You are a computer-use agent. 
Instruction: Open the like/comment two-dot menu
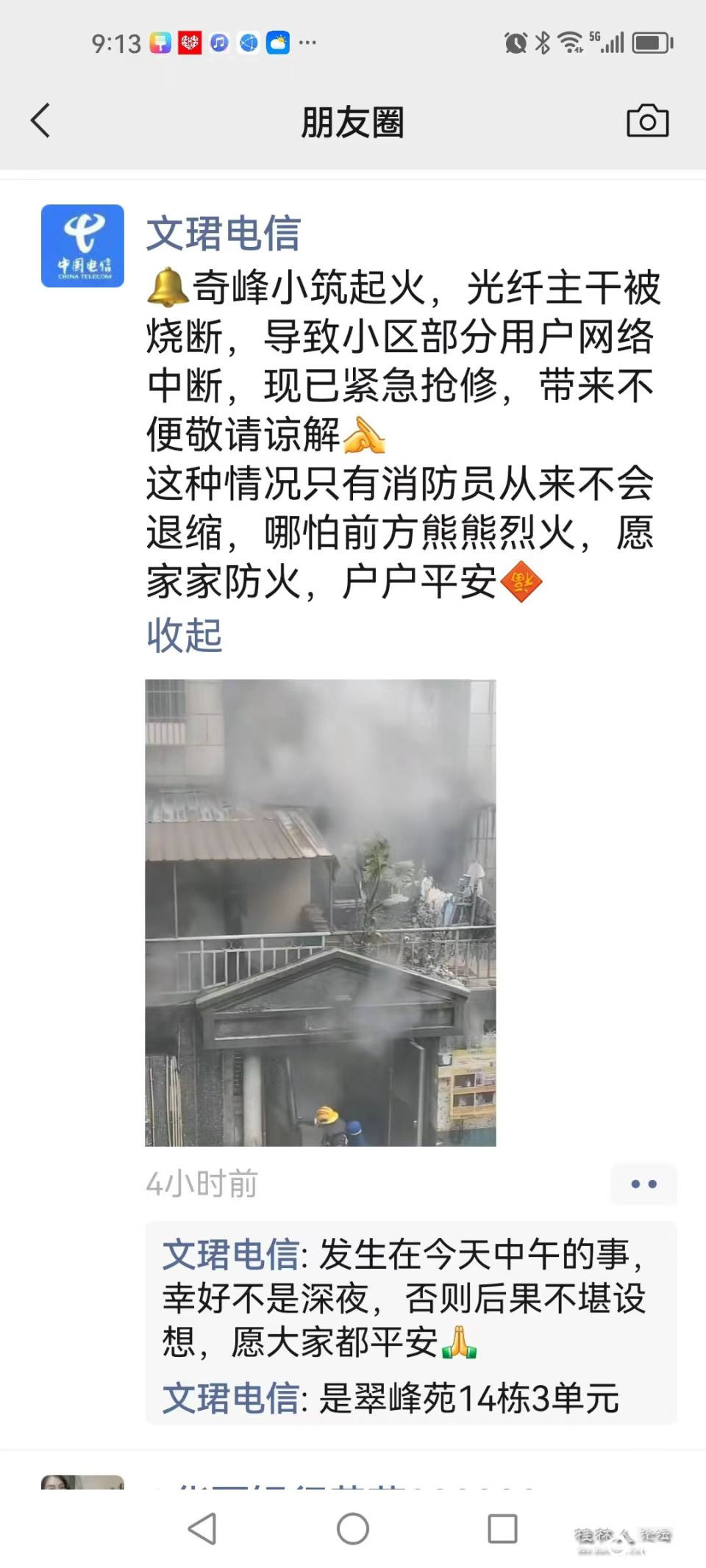643,1184
